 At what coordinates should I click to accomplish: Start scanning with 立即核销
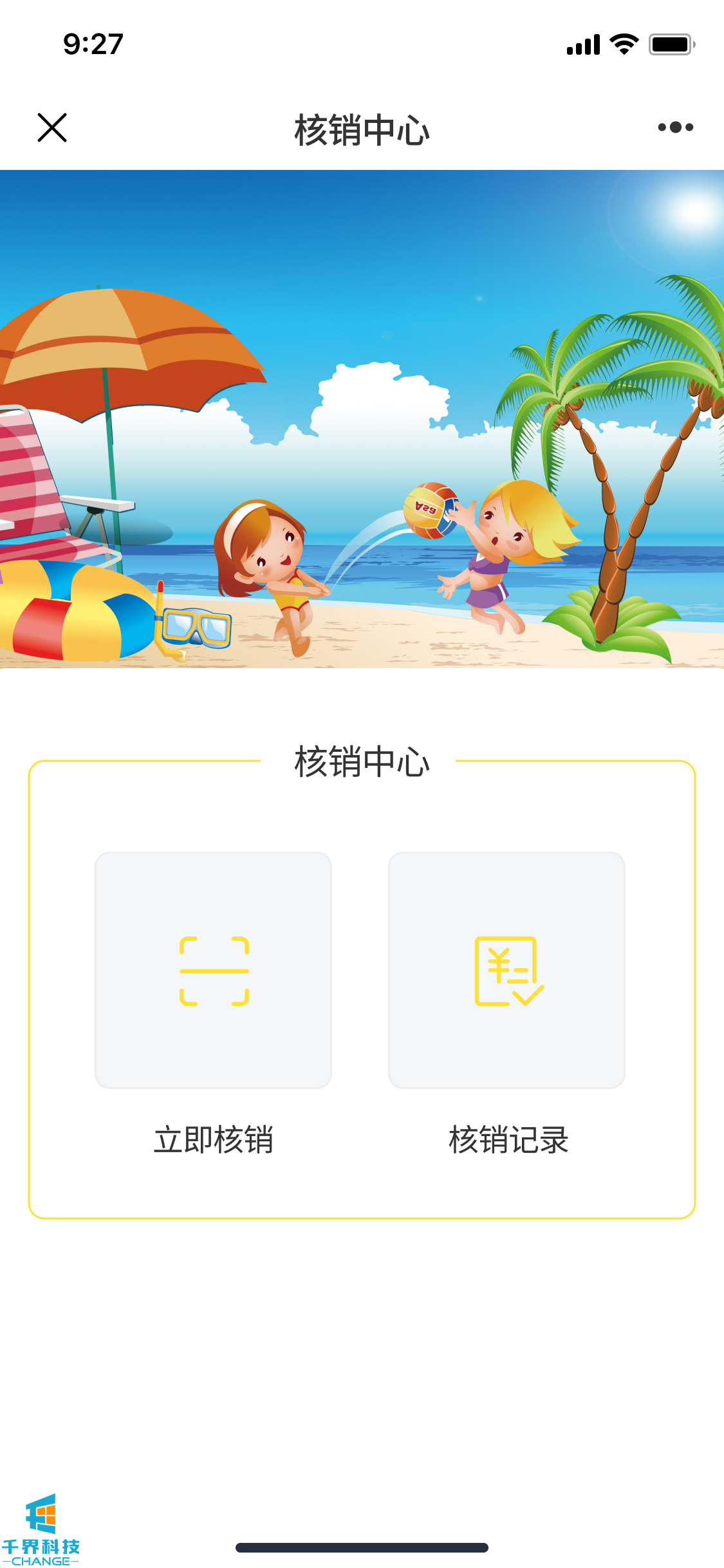point(214,970)
